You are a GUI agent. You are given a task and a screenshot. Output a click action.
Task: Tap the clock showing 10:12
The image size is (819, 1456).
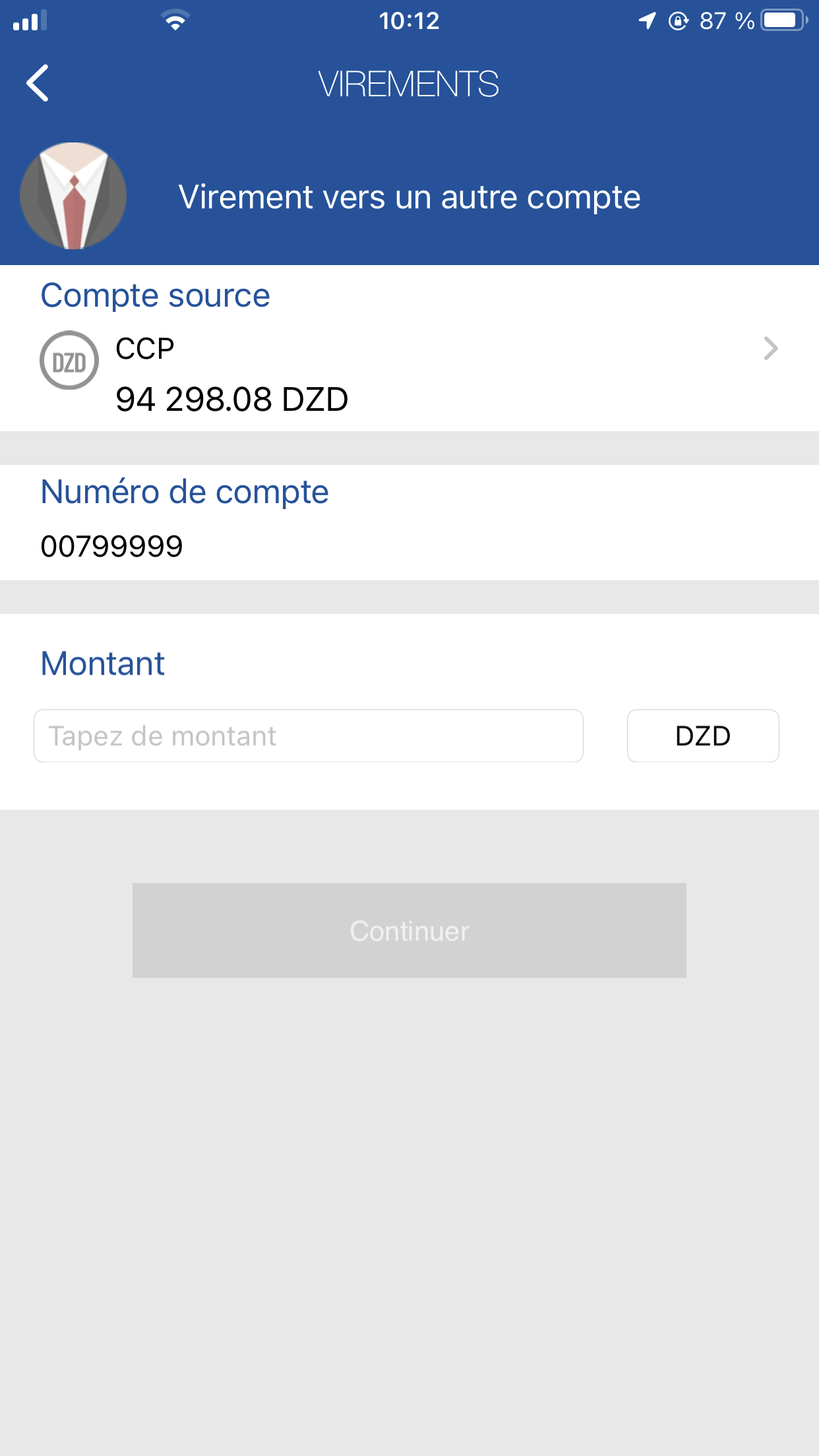pyautogui.click(x=409, y=21)
